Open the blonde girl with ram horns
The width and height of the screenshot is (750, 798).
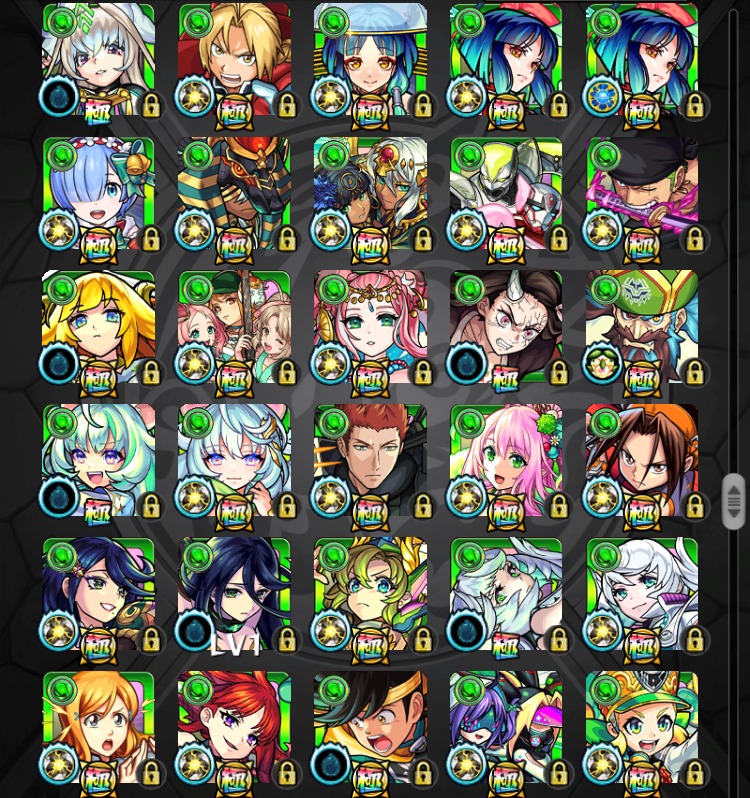tap(98, 327)
